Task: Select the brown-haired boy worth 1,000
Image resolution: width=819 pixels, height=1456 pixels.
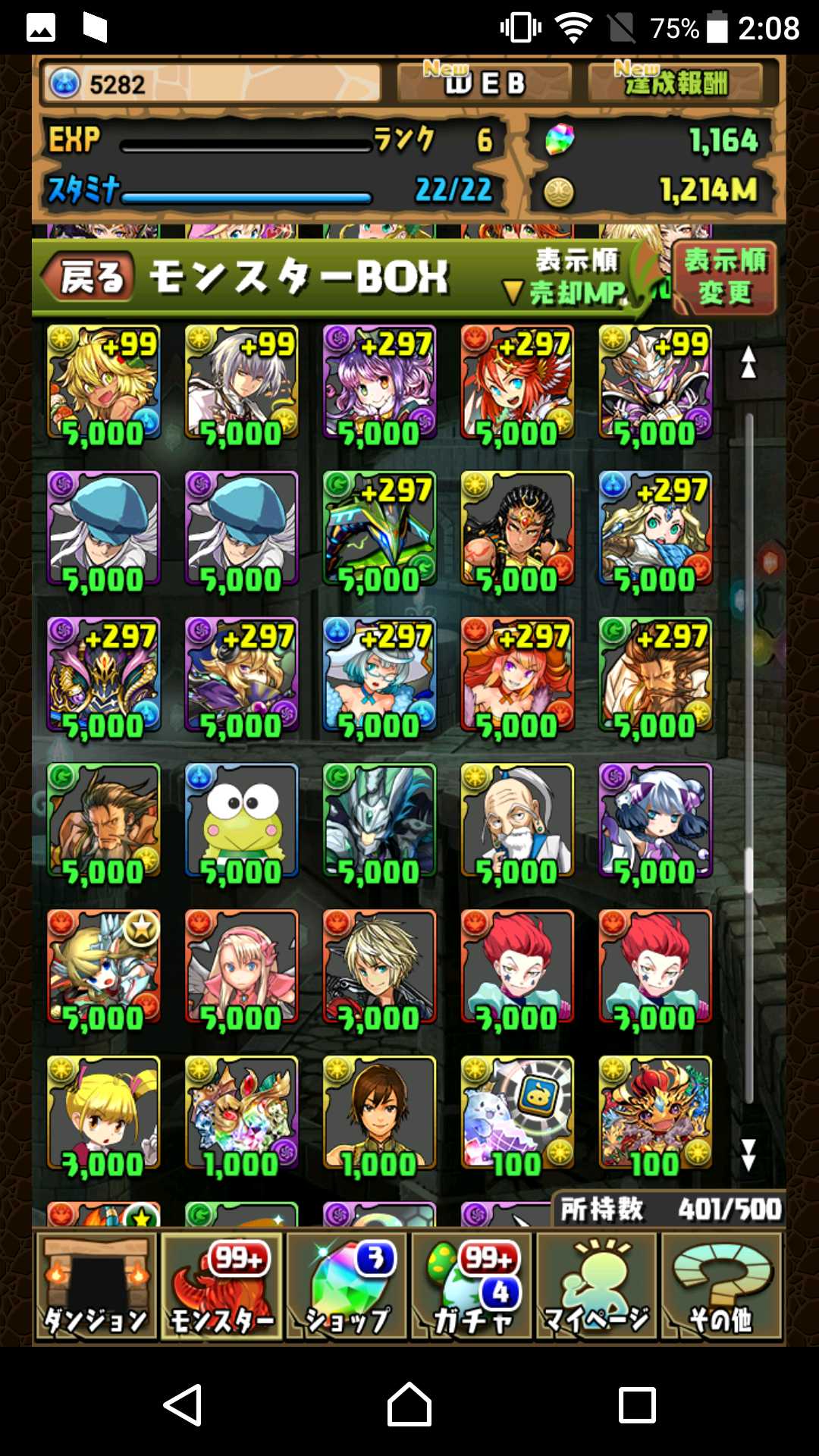Action: [379, 1115]
